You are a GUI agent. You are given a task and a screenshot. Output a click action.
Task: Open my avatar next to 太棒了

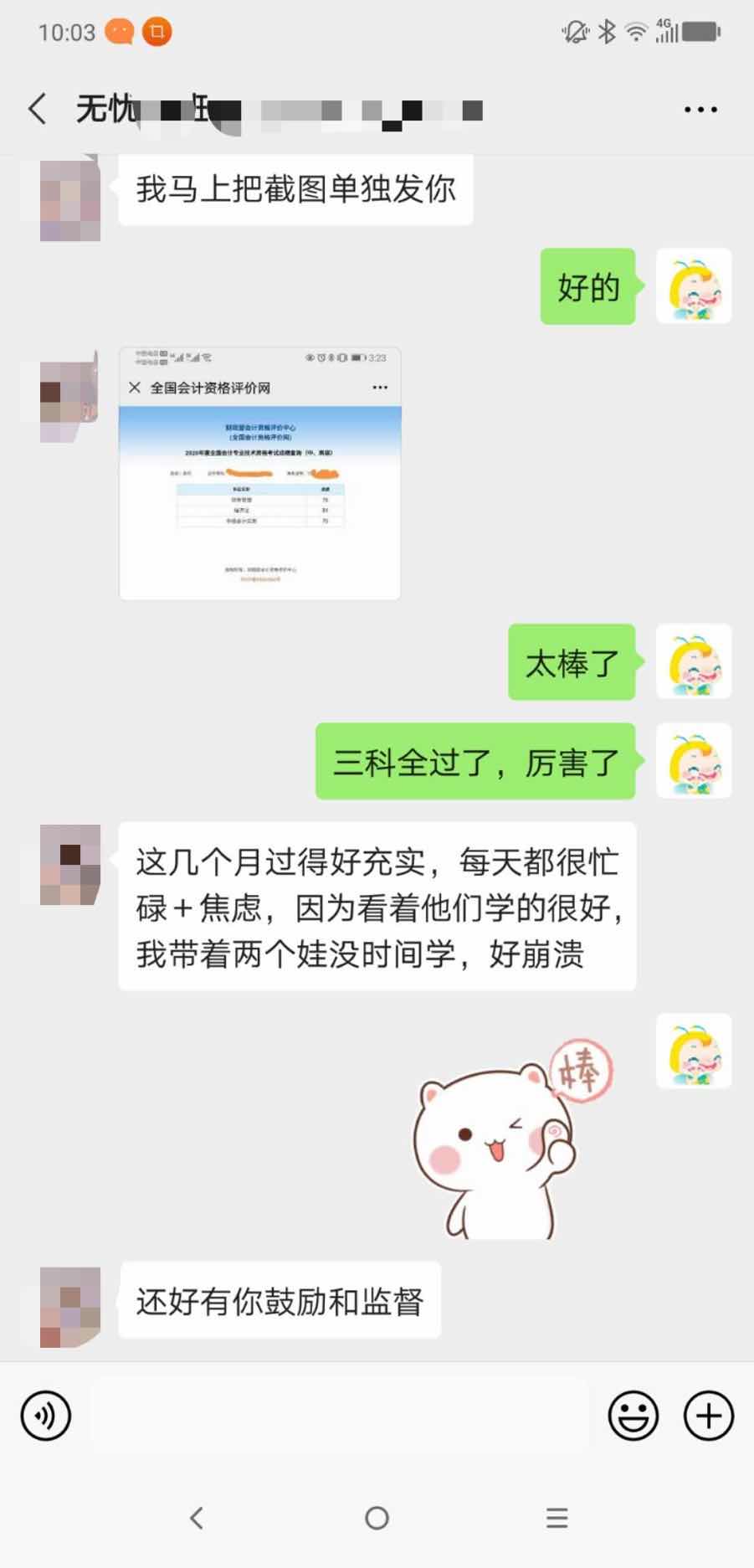pos(693,661)
